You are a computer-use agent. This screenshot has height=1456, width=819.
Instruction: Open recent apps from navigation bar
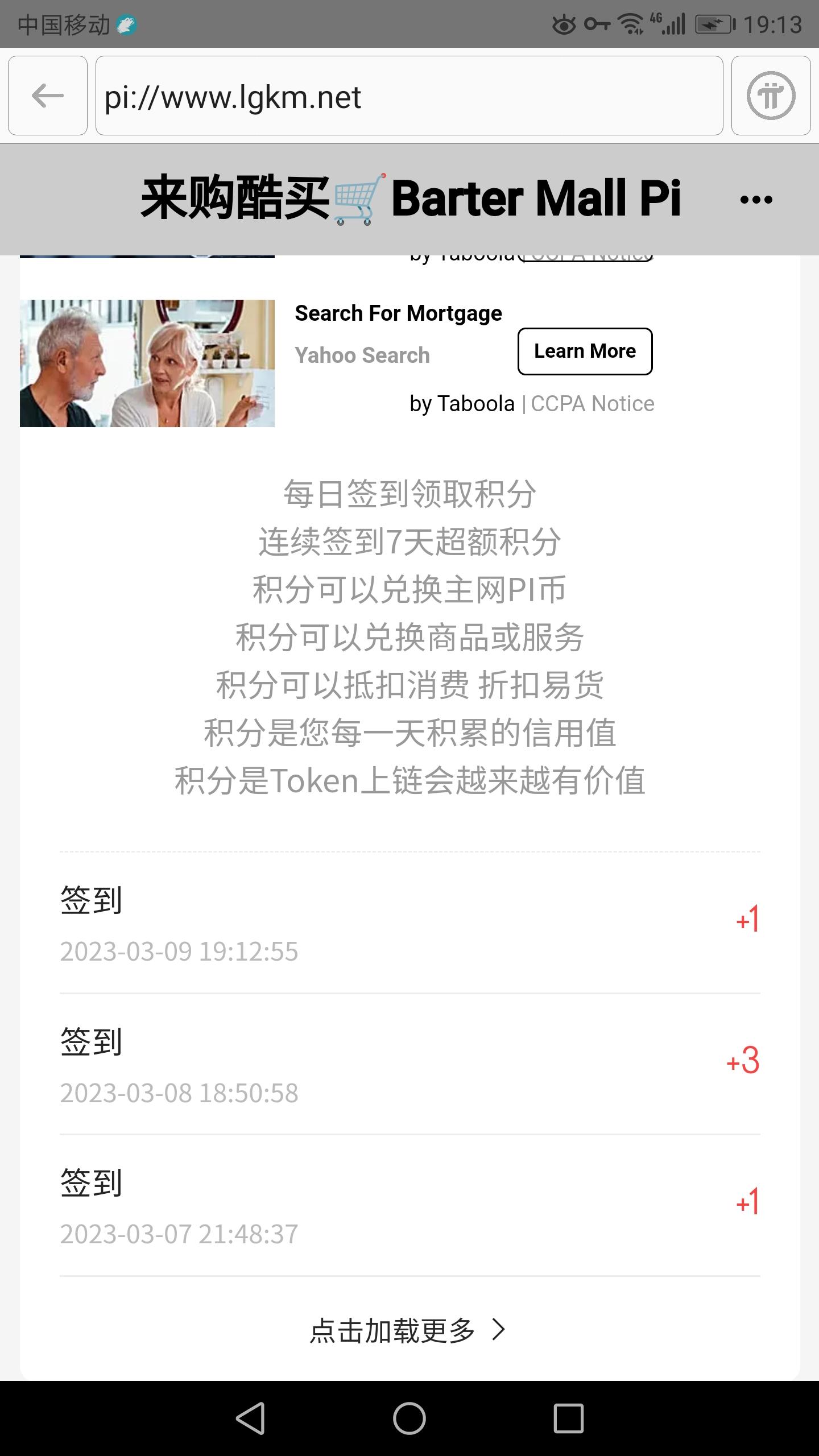click(x=568, y=1418)
